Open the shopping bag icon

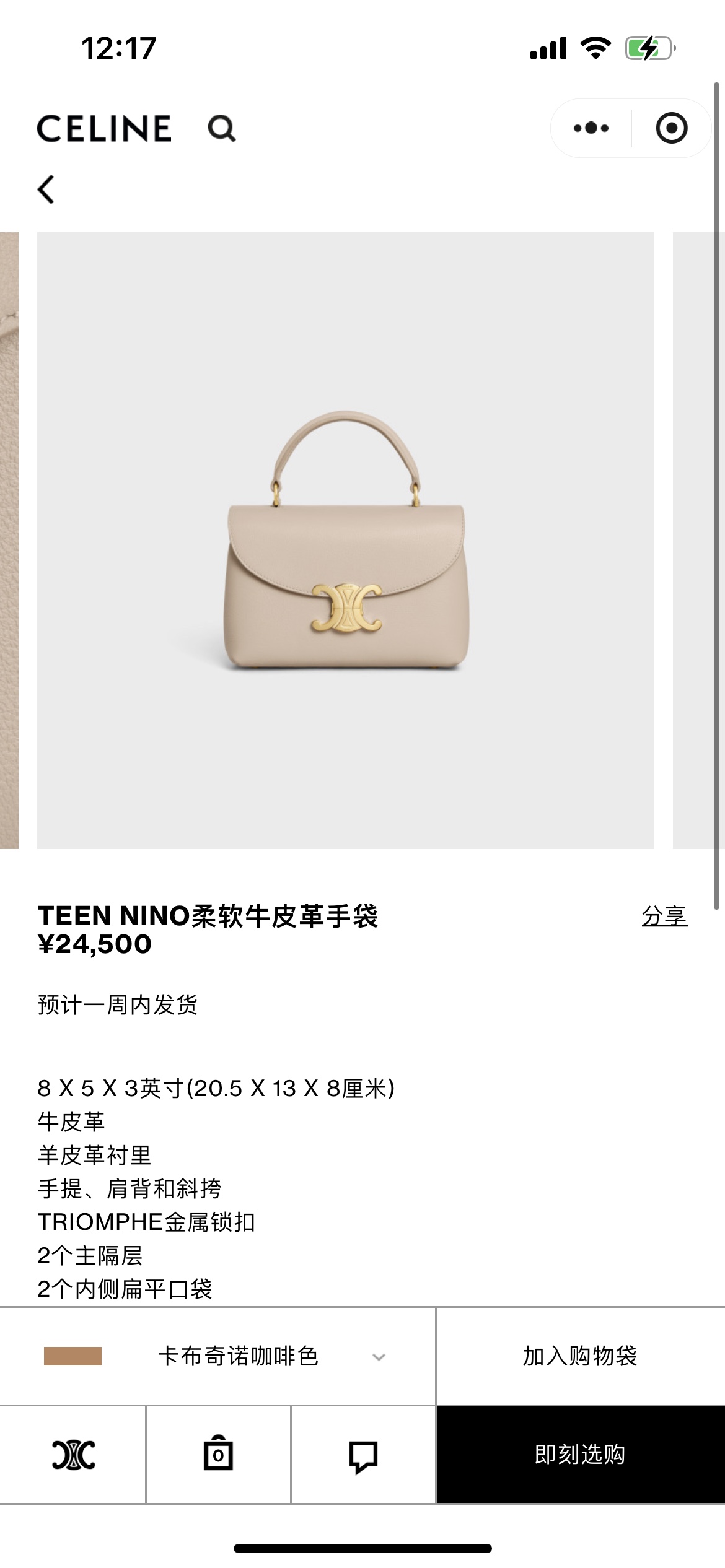coord(218,1455)
